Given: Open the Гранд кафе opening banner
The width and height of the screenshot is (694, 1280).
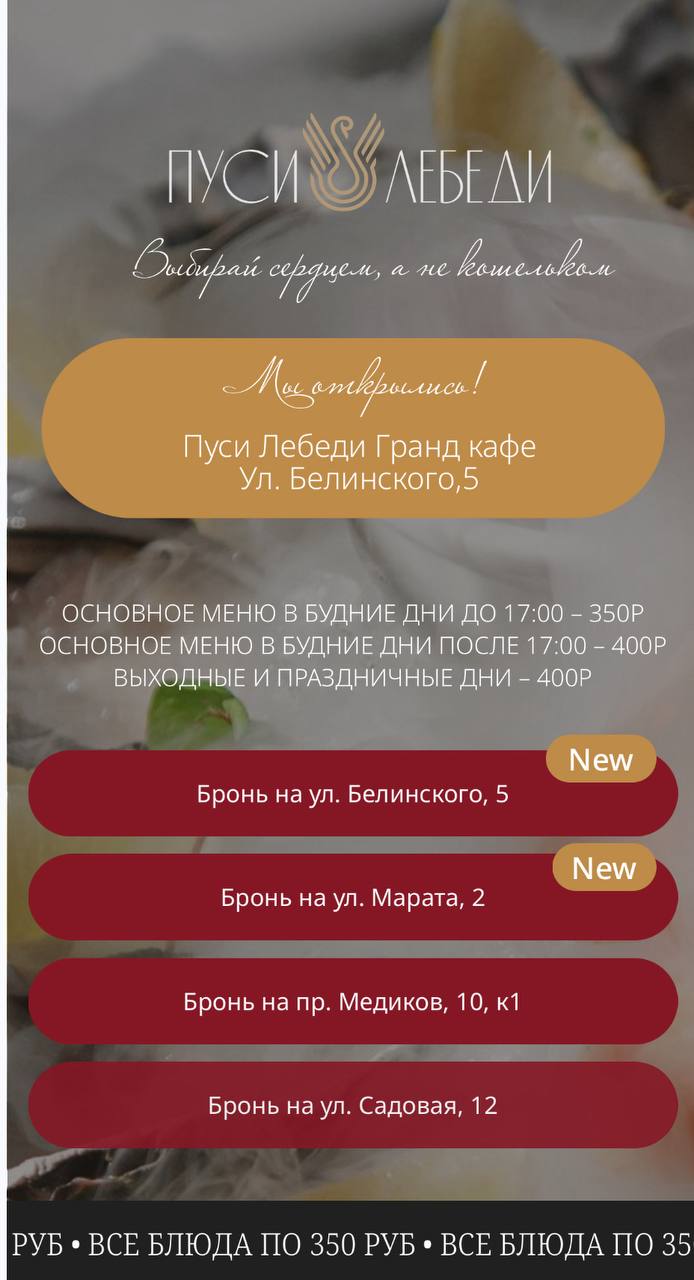Looking at the screenshot, I should [x=352, y=428].
